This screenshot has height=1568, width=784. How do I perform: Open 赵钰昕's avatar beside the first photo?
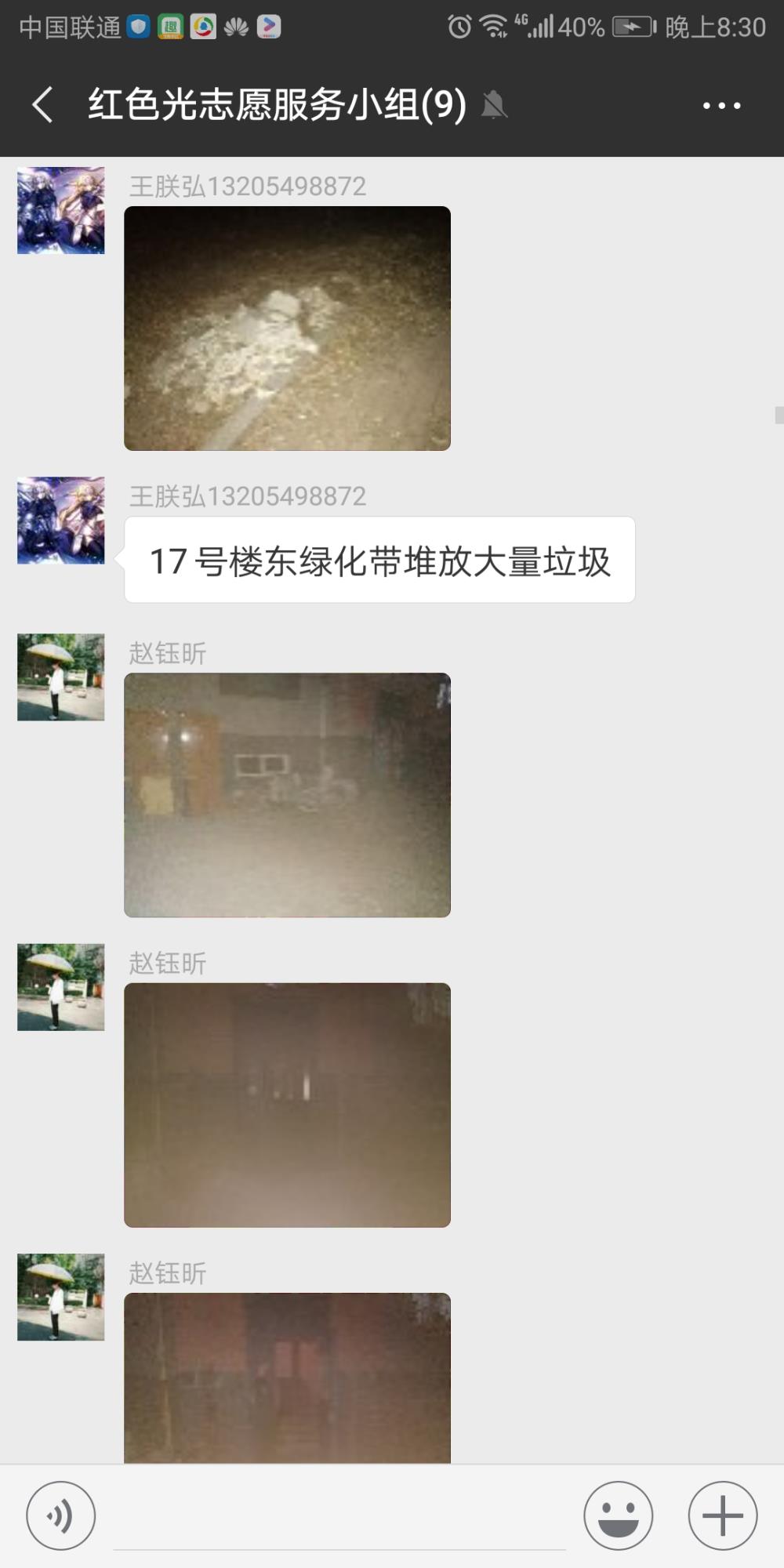pyautogui.click(x=61, y=677)
